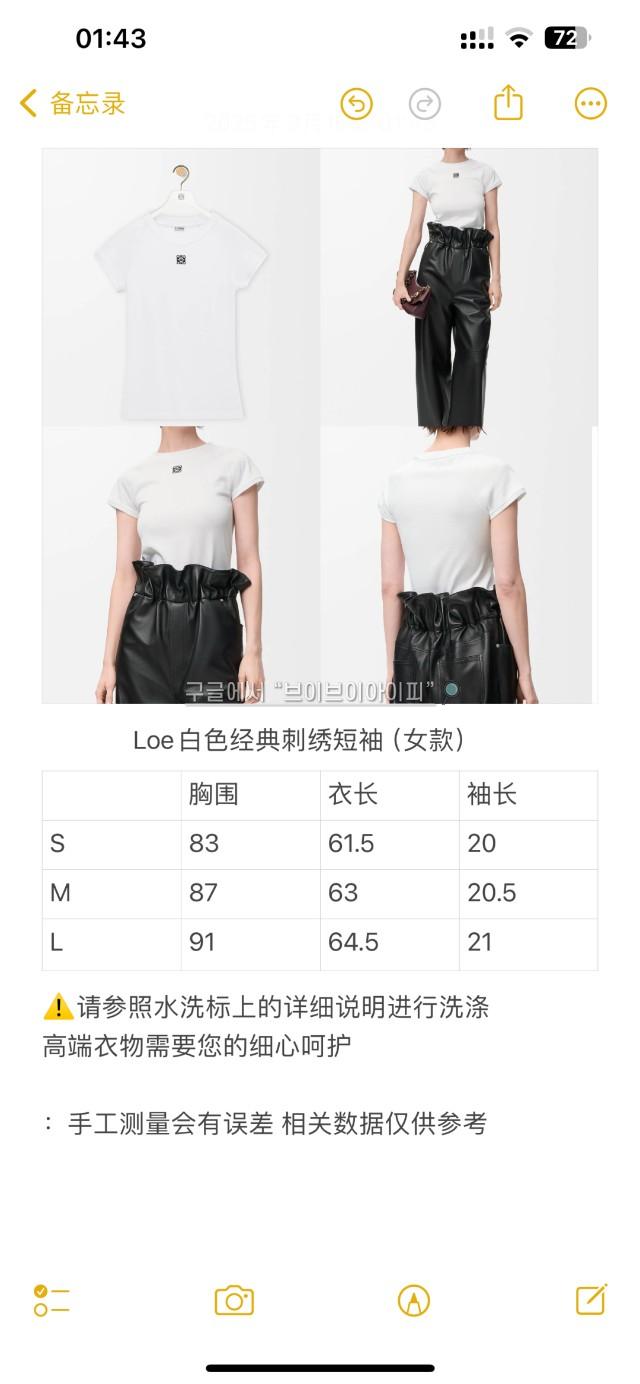
Task: Open the product image collage
Action: point(320,426)
